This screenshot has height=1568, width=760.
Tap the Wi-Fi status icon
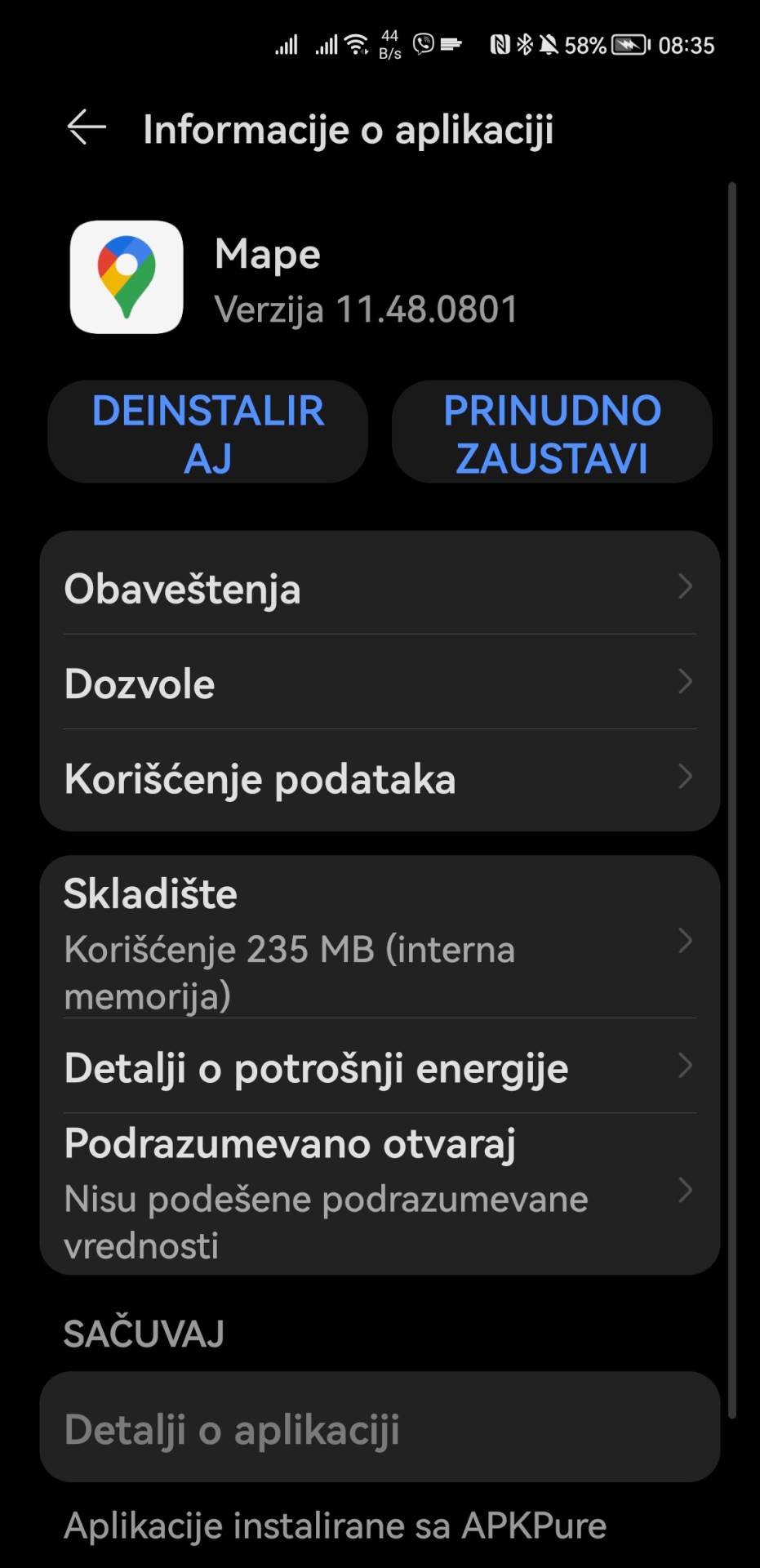[357, 42]
